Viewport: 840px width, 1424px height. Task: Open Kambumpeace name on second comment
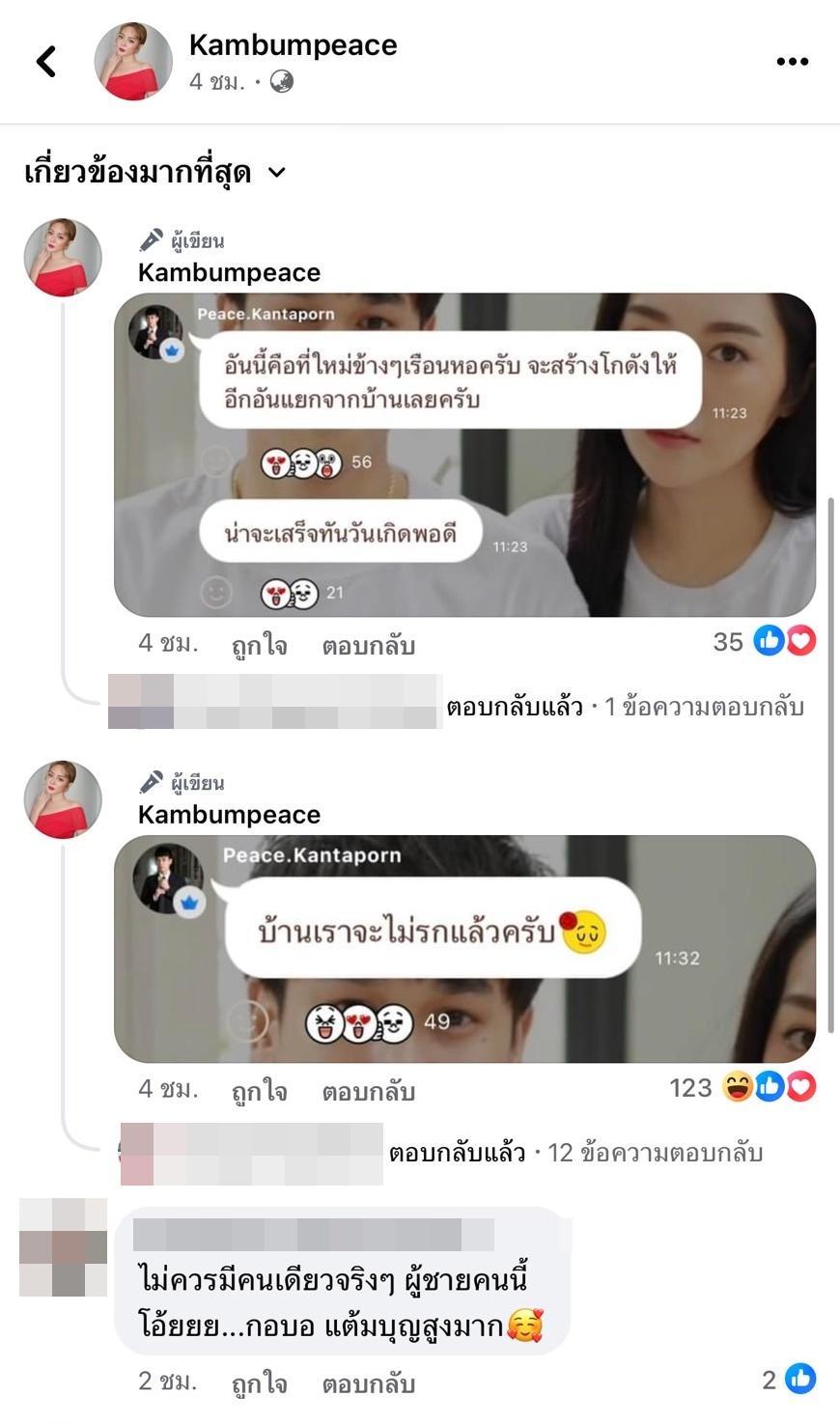(x=229, y=815)
